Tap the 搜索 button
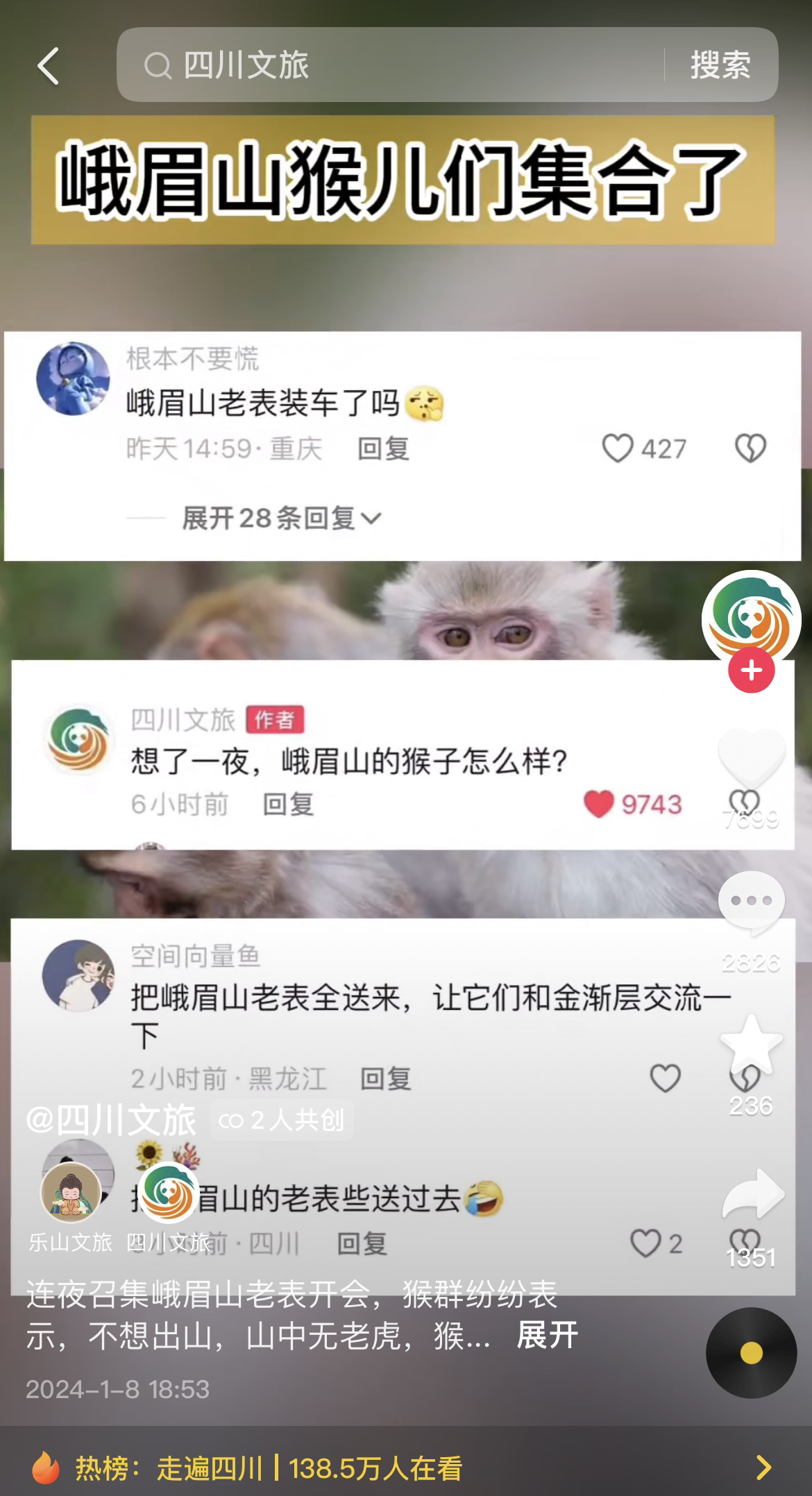This screenshot has width=812, height=1496. (x=720, y=65)
